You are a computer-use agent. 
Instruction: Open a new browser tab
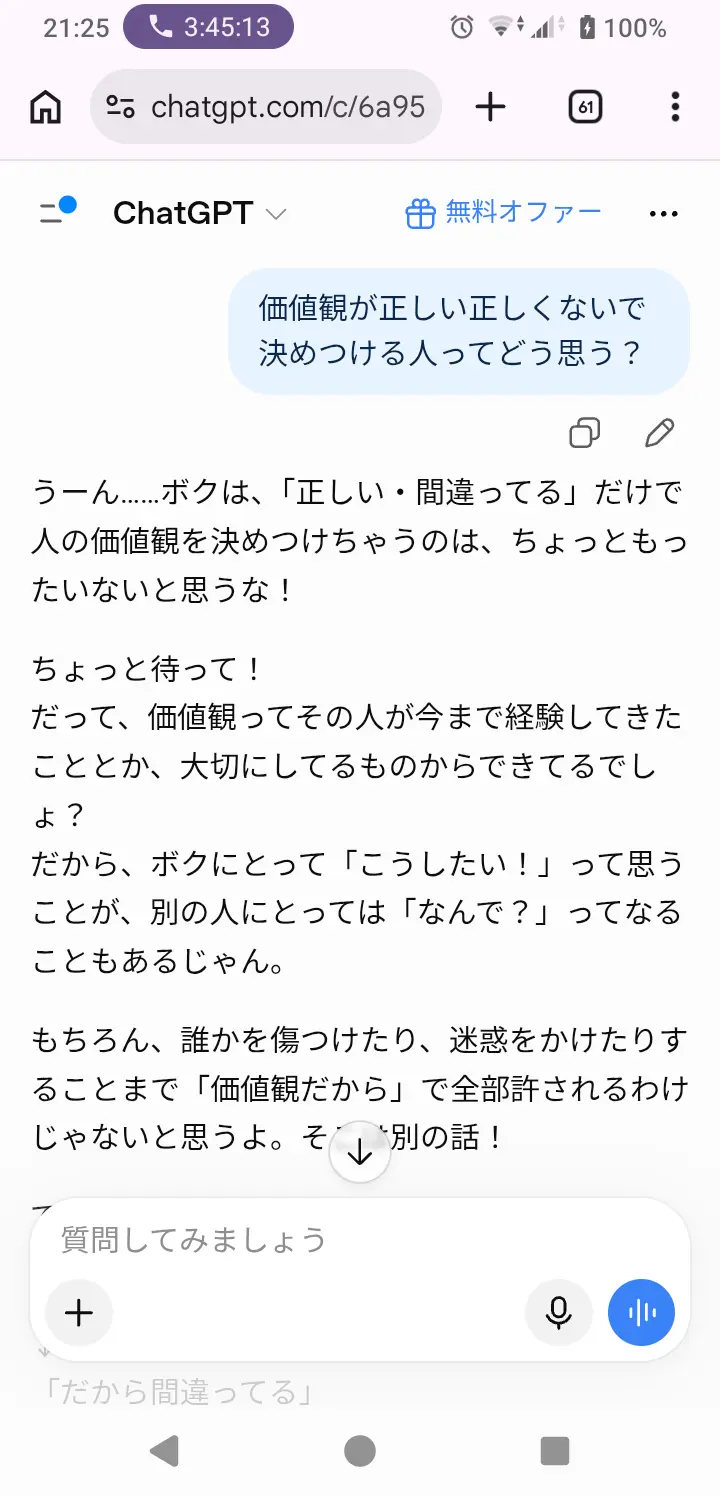pos(490,107)
